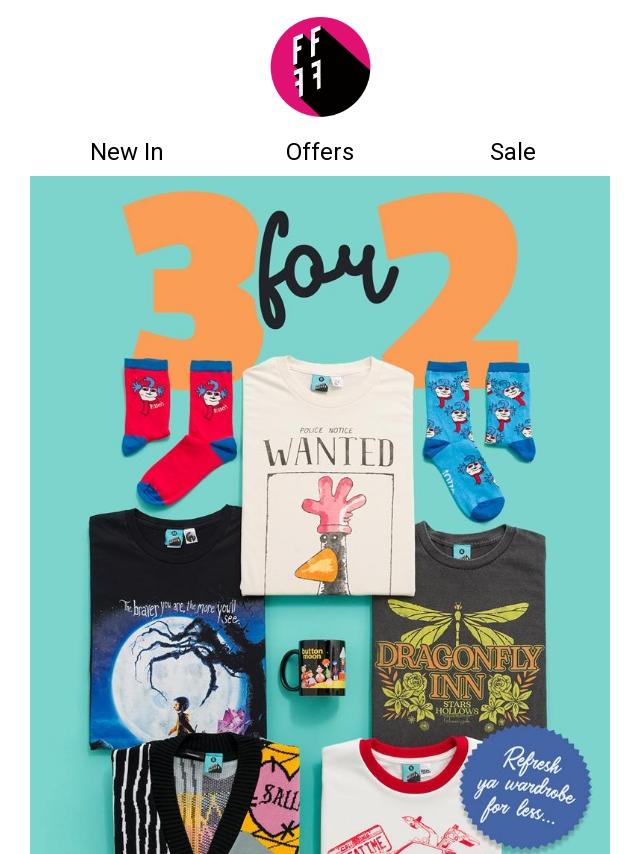The height and width of the screenshot is (854, 640).
Task: Tap the pink and black store logo
Action: pos(320,67)
